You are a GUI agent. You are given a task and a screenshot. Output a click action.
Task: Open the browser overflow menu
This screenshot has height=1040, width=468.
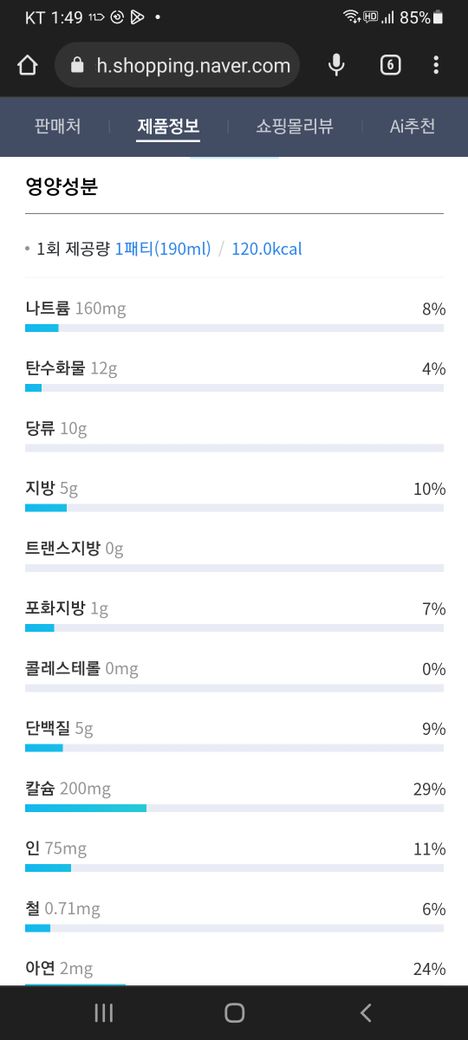click(x=436, y=65)
